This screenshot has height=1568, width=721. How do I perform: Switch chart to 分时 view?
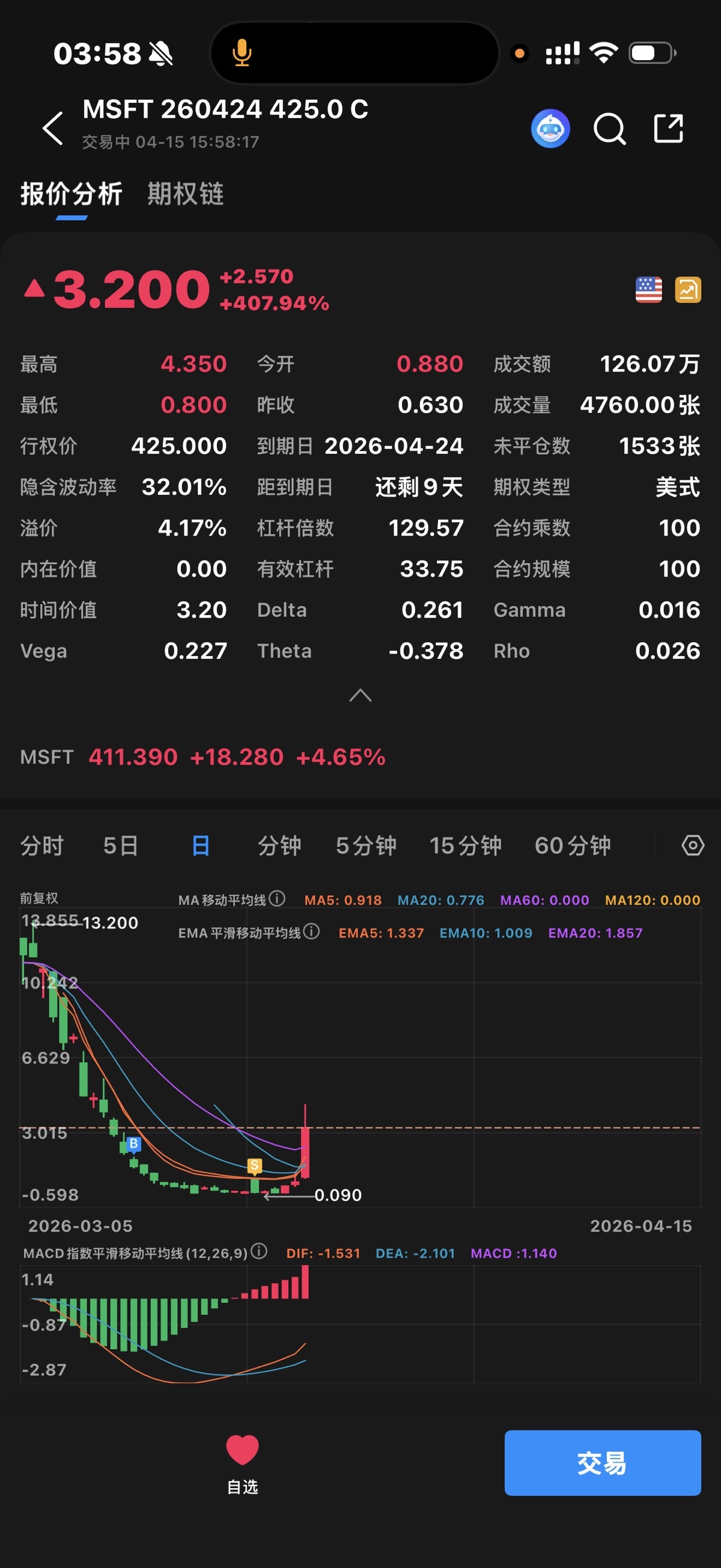click(41, 845)
